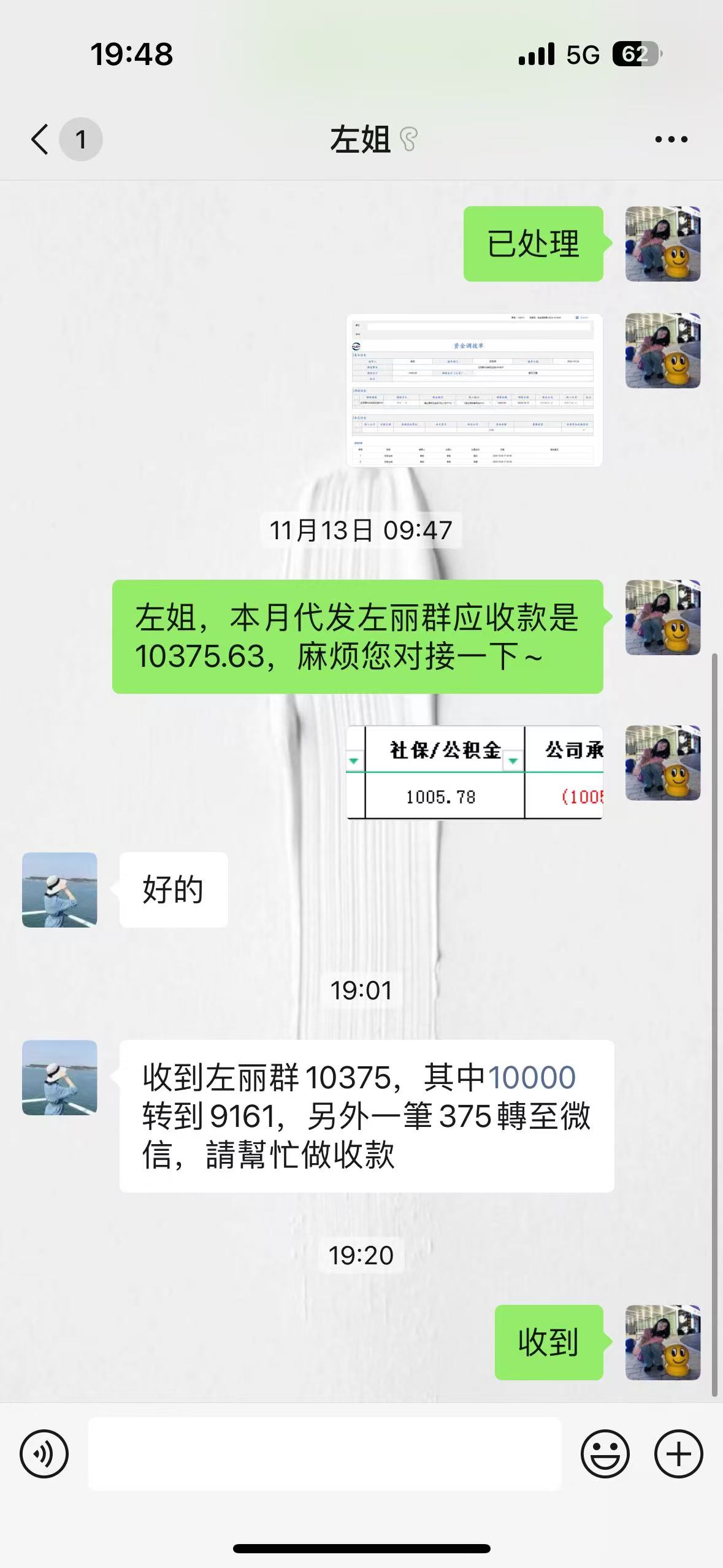The image size is (723, 1568).
Task: Open 左姐's avatar beside 好的
Action: coord(59,890)
